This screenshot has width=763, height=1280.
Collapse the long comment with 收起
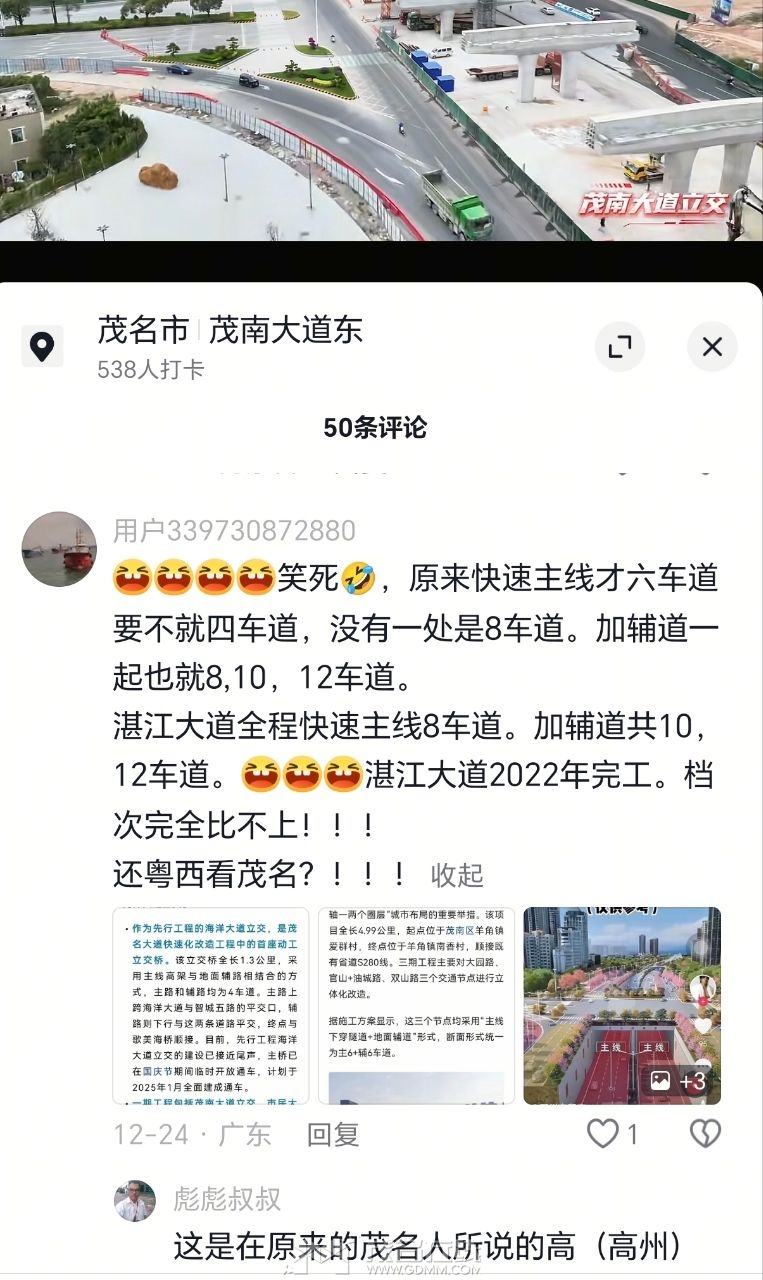[x=457, y=875]
